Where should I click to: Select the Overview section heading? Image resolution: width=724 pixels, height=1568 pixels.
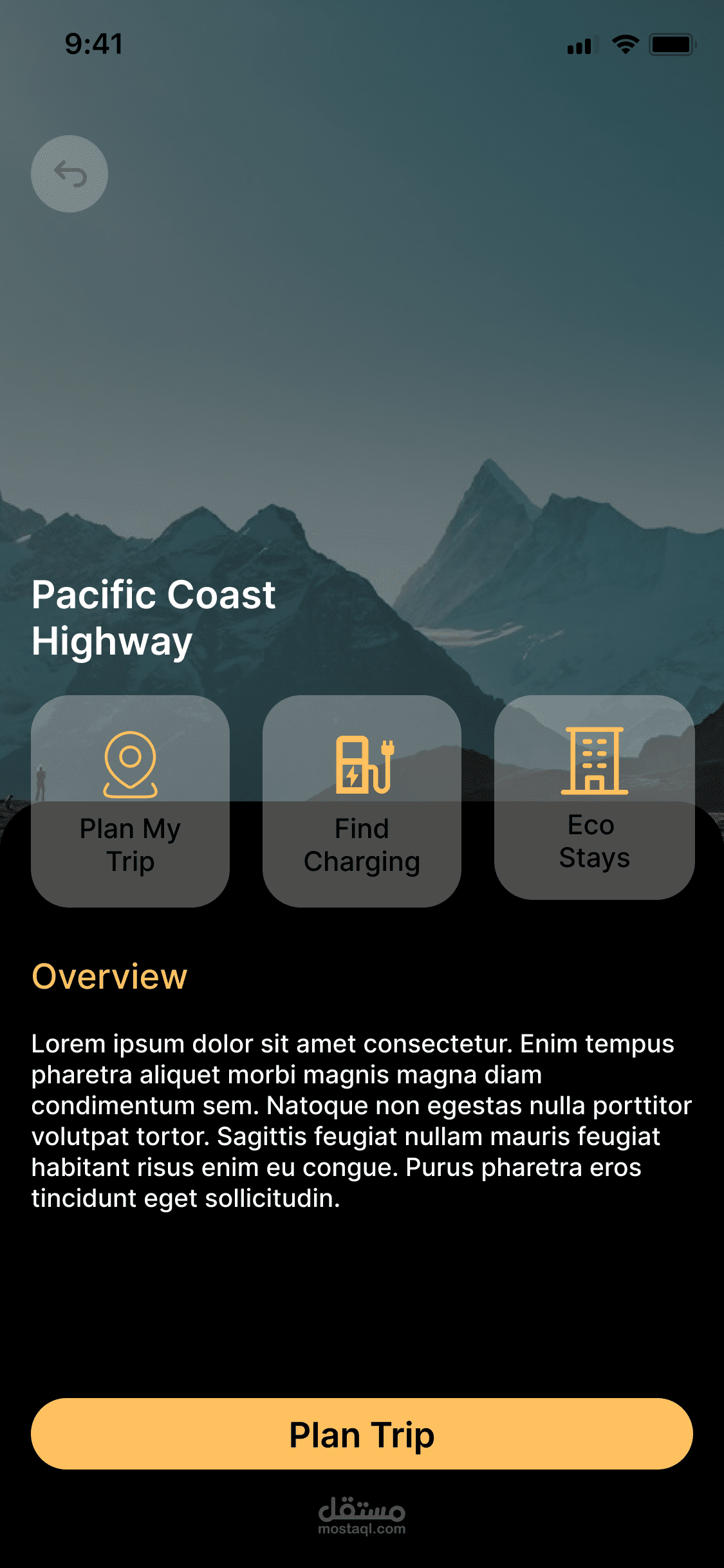109,977
